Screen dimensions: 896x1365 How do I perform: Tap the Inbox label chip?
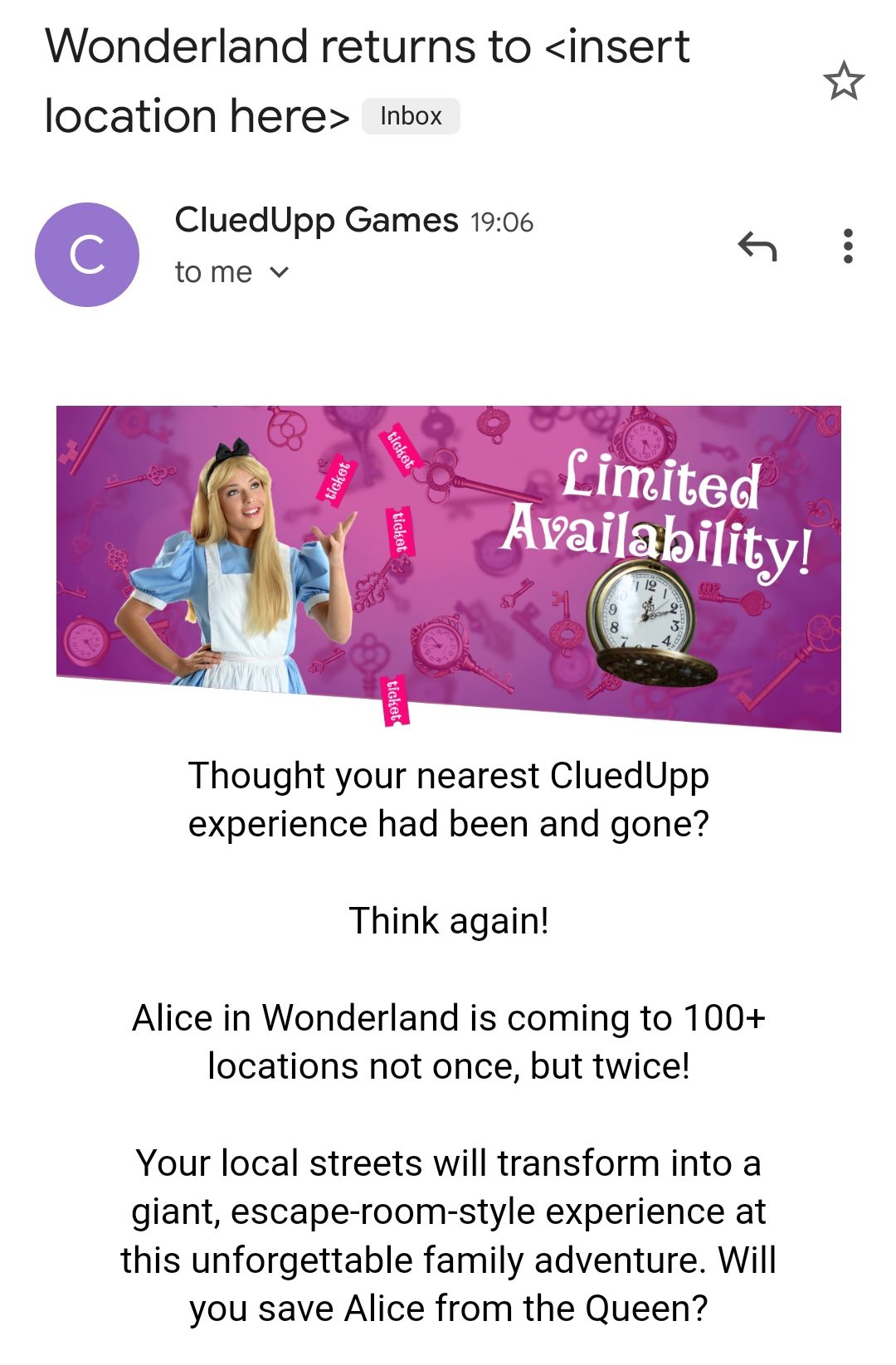(411, 116)
